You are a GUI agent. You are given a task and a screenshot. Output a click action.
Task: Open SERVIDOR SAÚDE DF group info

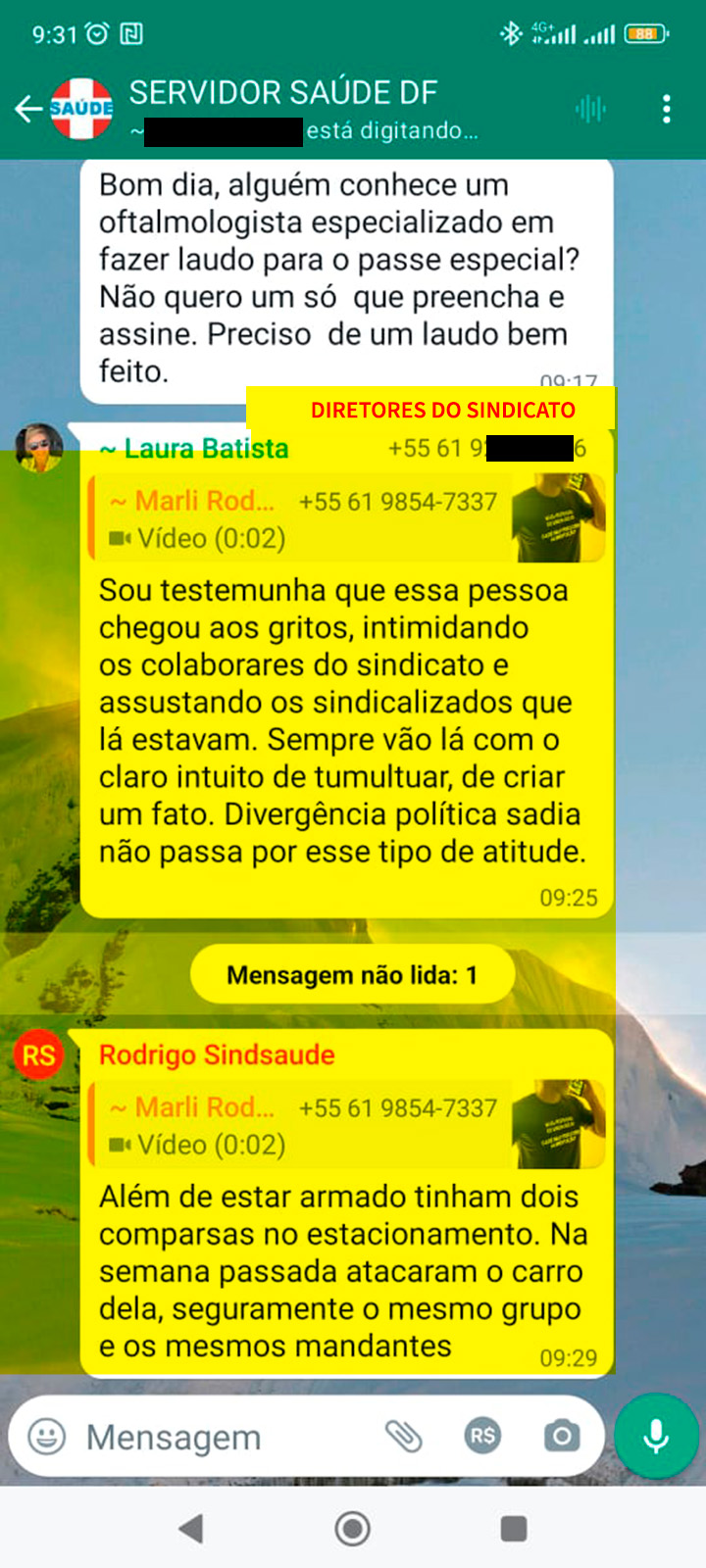click(284, 94)
